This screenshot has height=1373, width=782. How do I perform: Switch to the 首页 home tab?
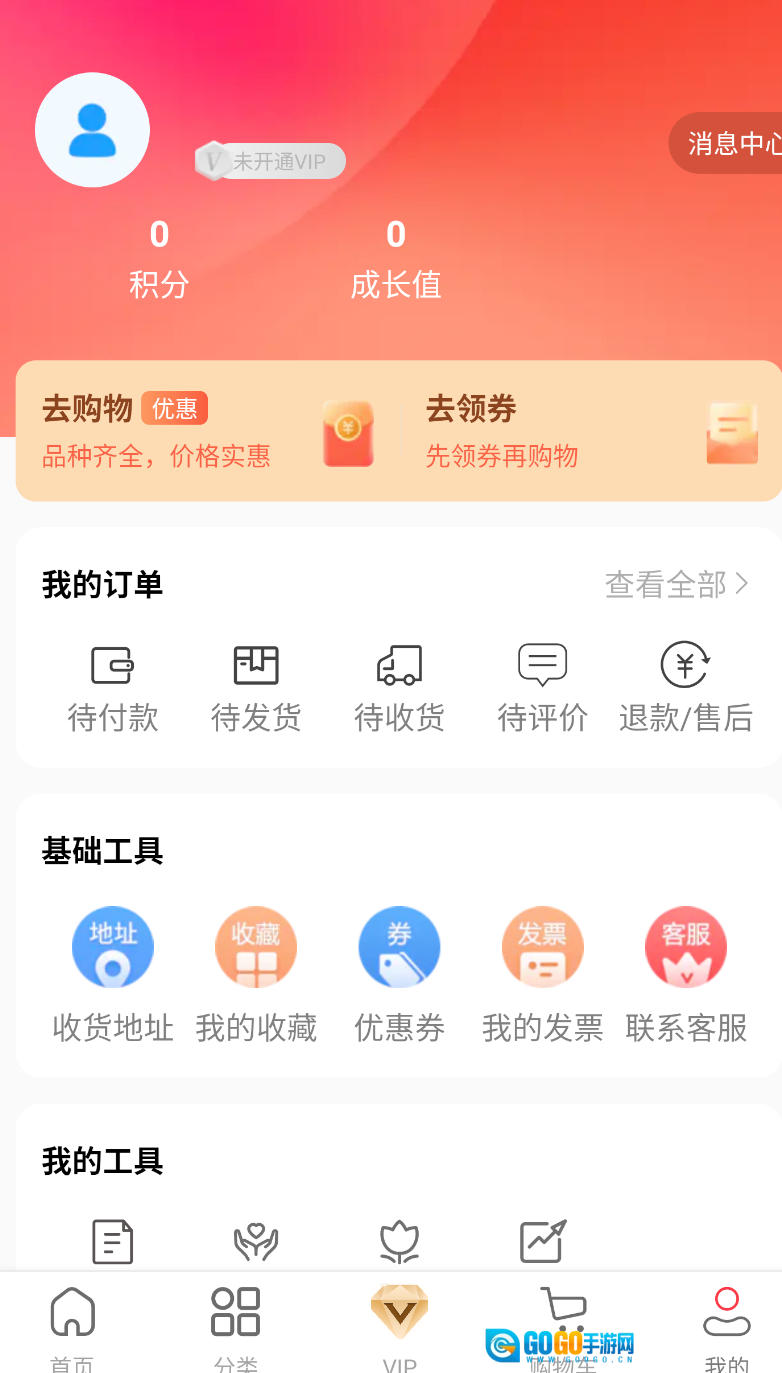pos(72,1323)
